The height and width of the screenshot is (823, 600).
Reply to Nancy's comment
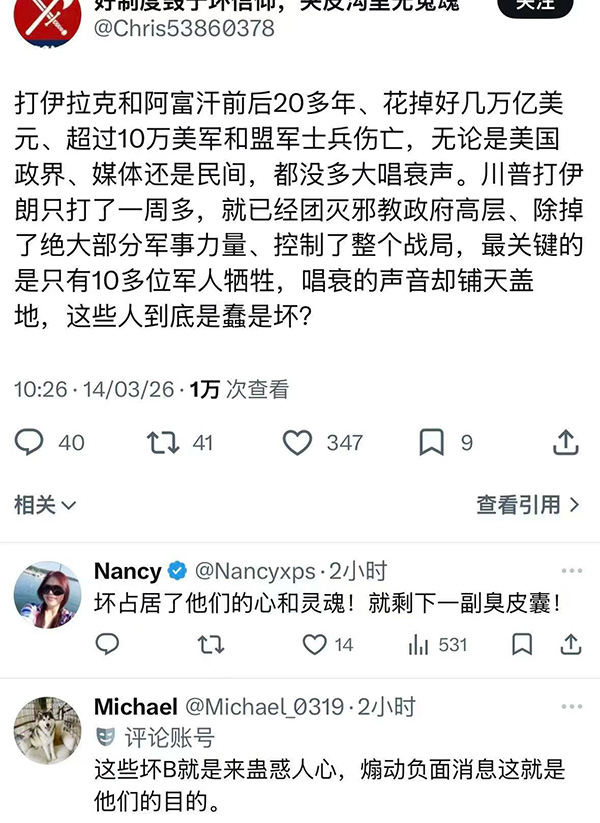point(107,645)
